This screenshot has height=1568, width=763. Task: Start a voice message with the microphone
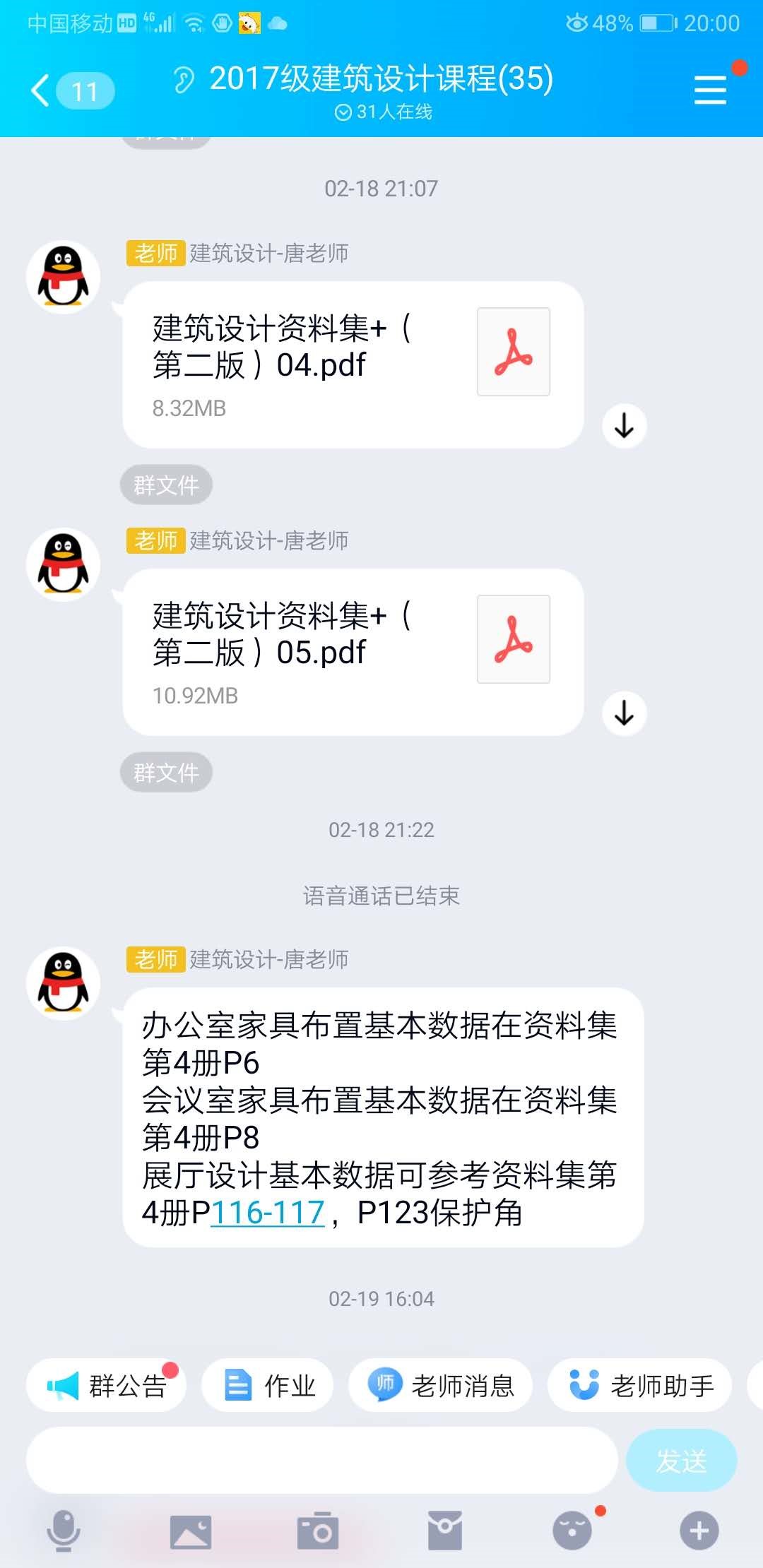(64, 1530)
